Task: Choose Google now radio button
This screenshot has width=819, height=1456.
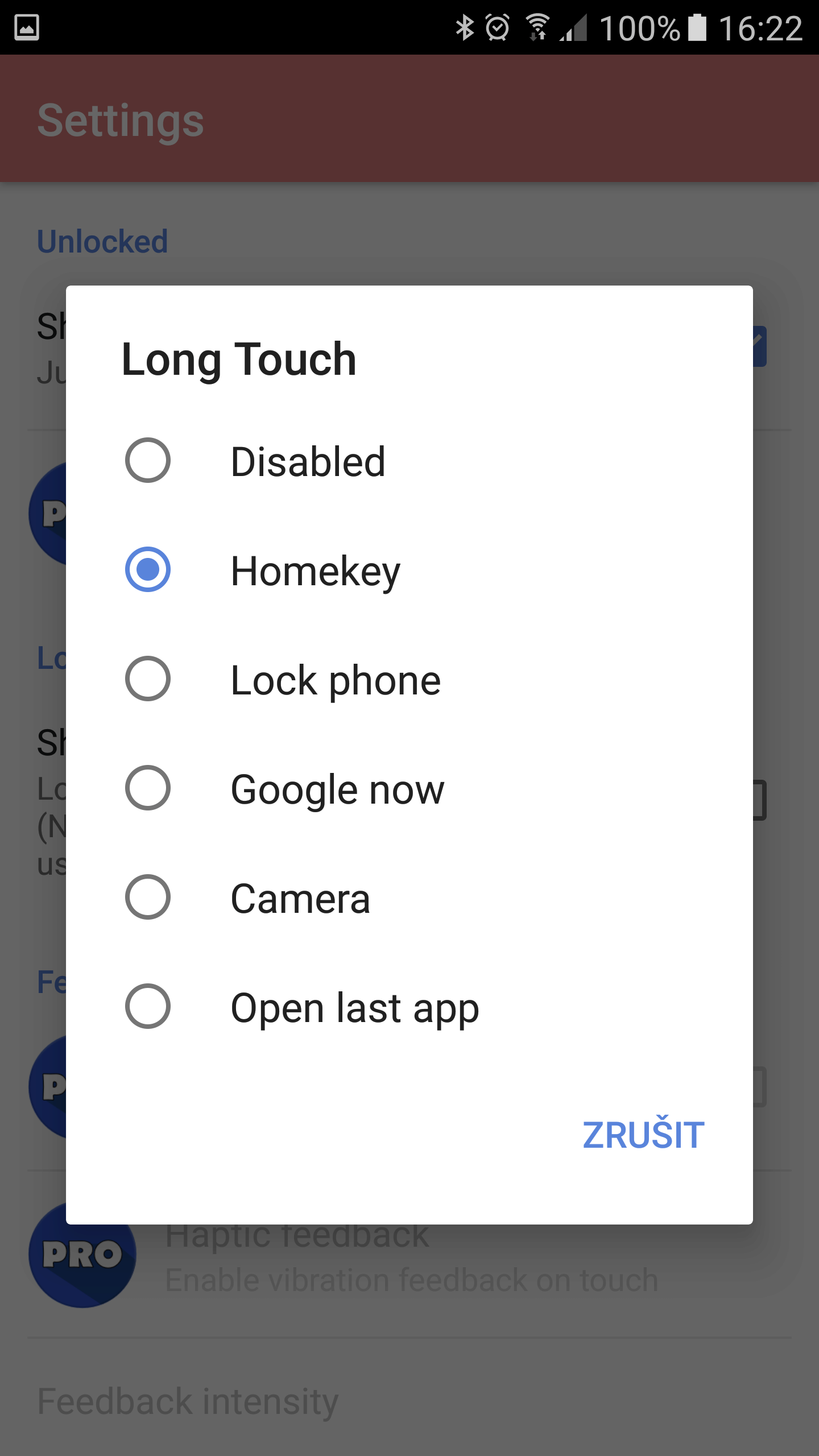Action: tap(148, 788)
